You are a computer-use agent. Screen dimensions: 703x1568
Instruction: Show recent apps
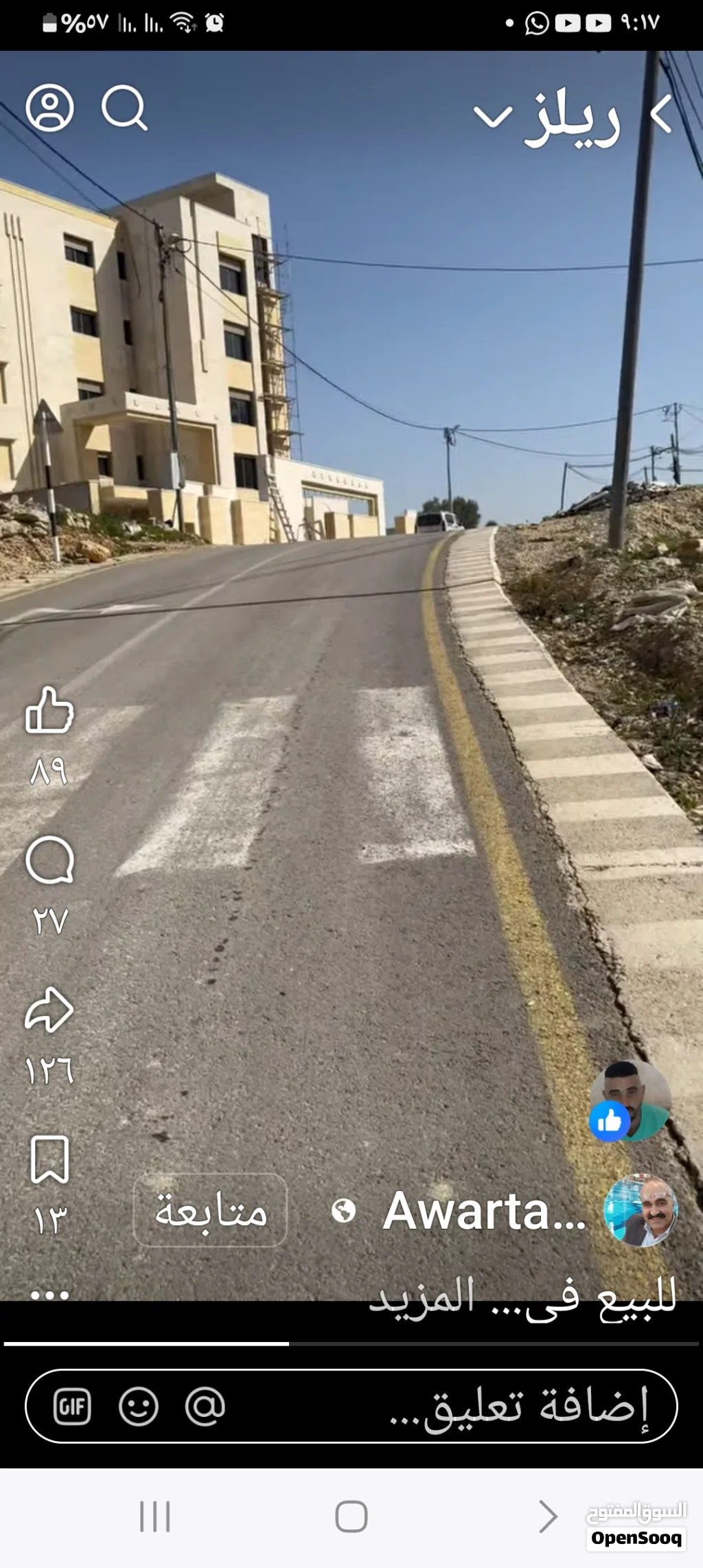(155, 1516)
